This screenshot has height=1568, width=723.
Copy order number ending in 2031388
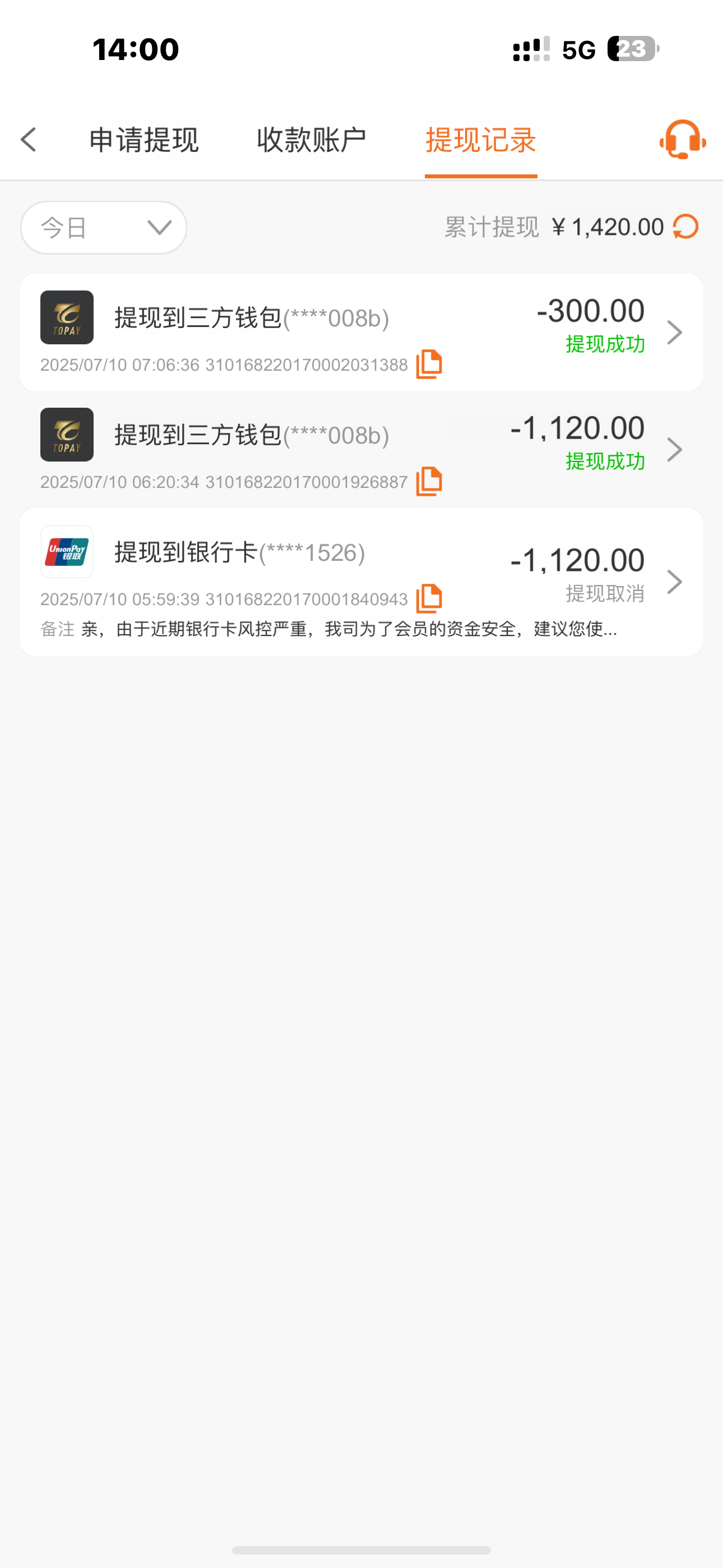point(429,364)
